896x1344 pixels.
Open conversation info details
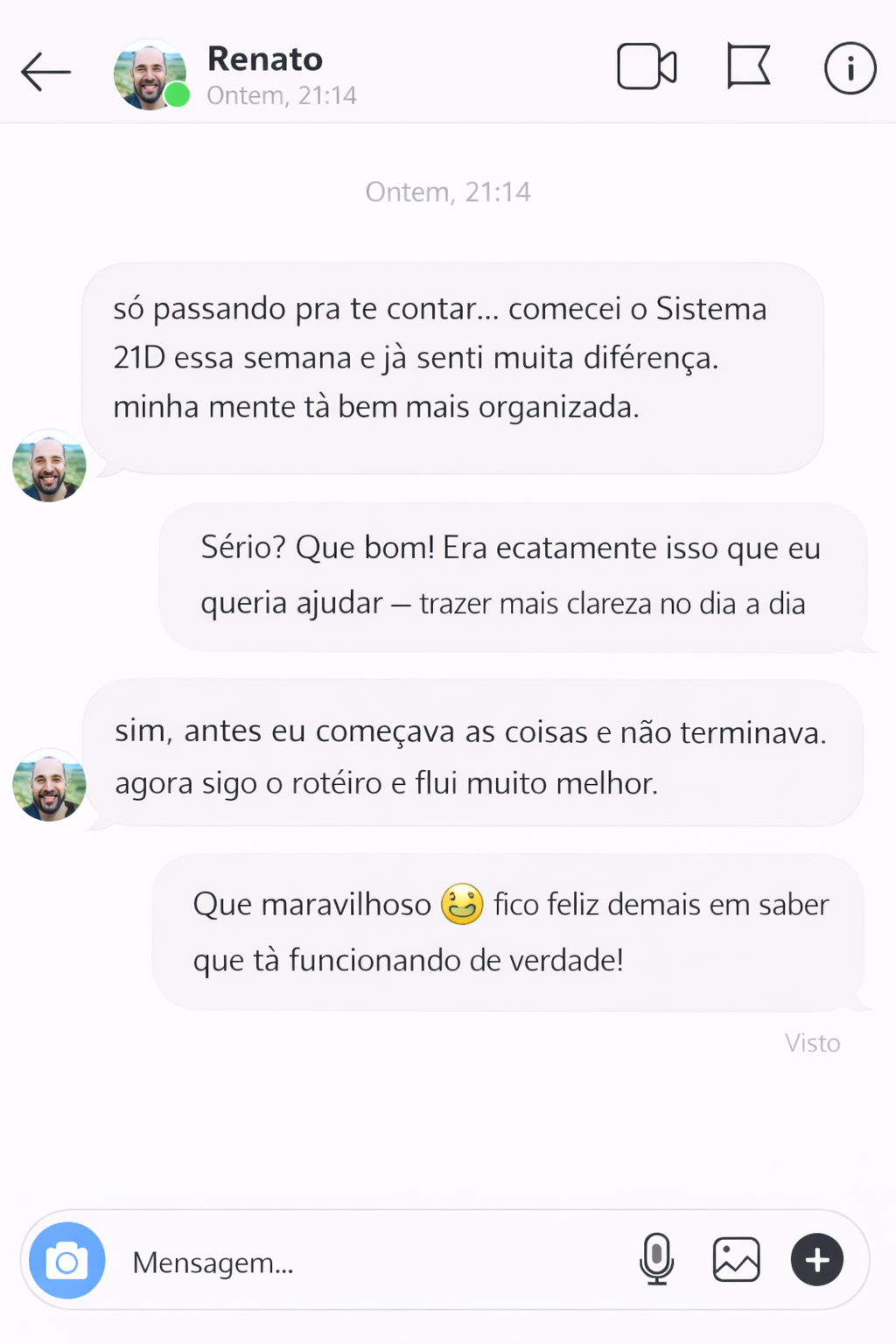[850, 68]
